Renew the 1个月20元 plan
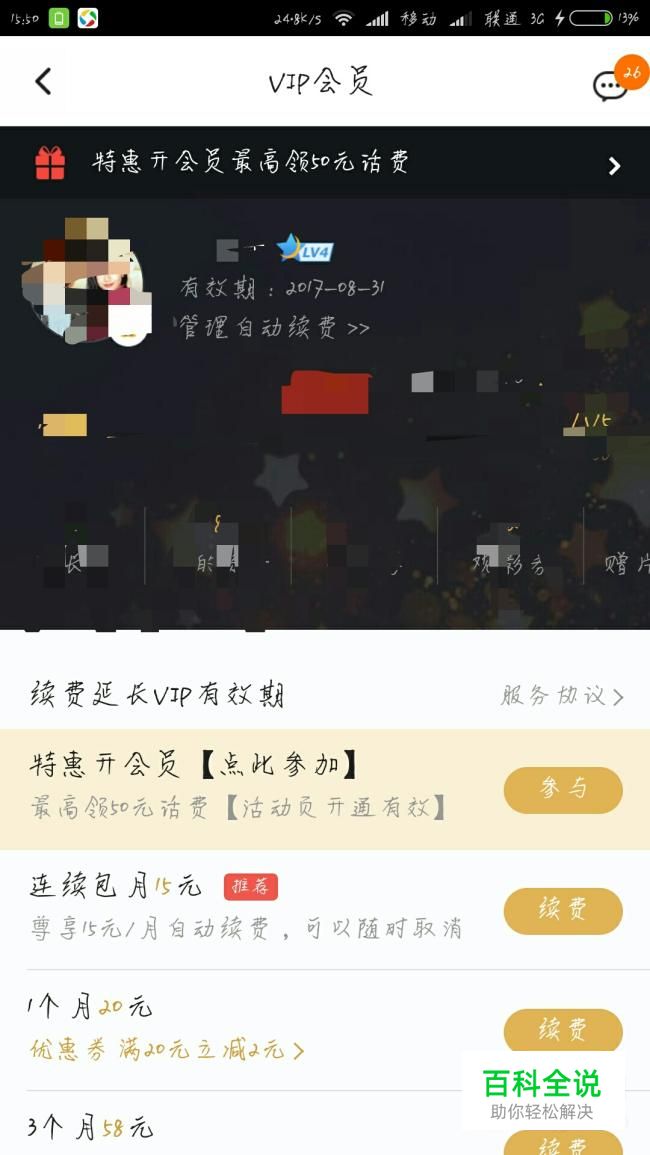This screenshot has height=1155, width=650. coord(563,1030)
